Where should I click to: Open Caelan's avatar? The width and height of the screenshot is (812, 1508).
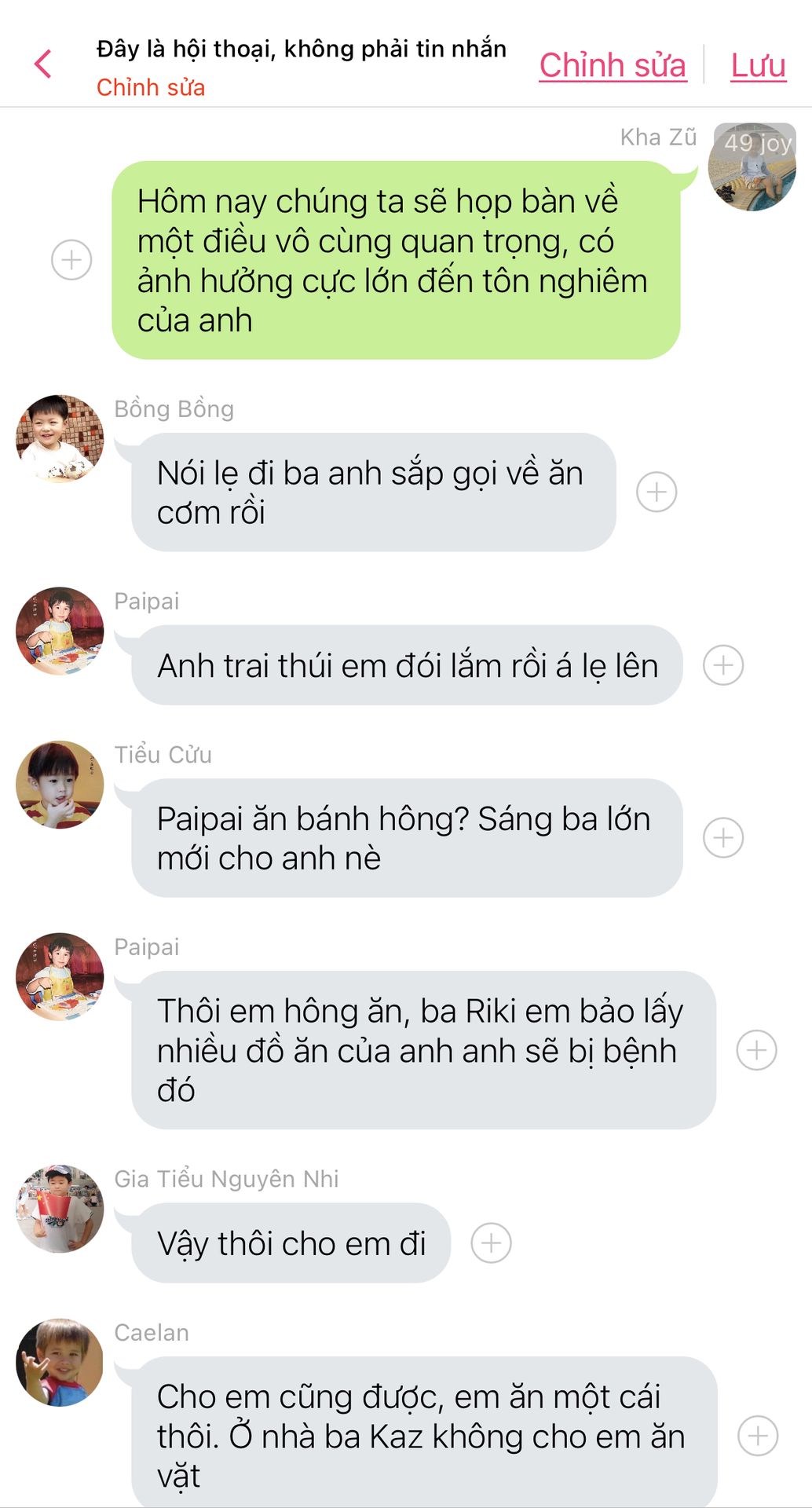[60, 1363]
